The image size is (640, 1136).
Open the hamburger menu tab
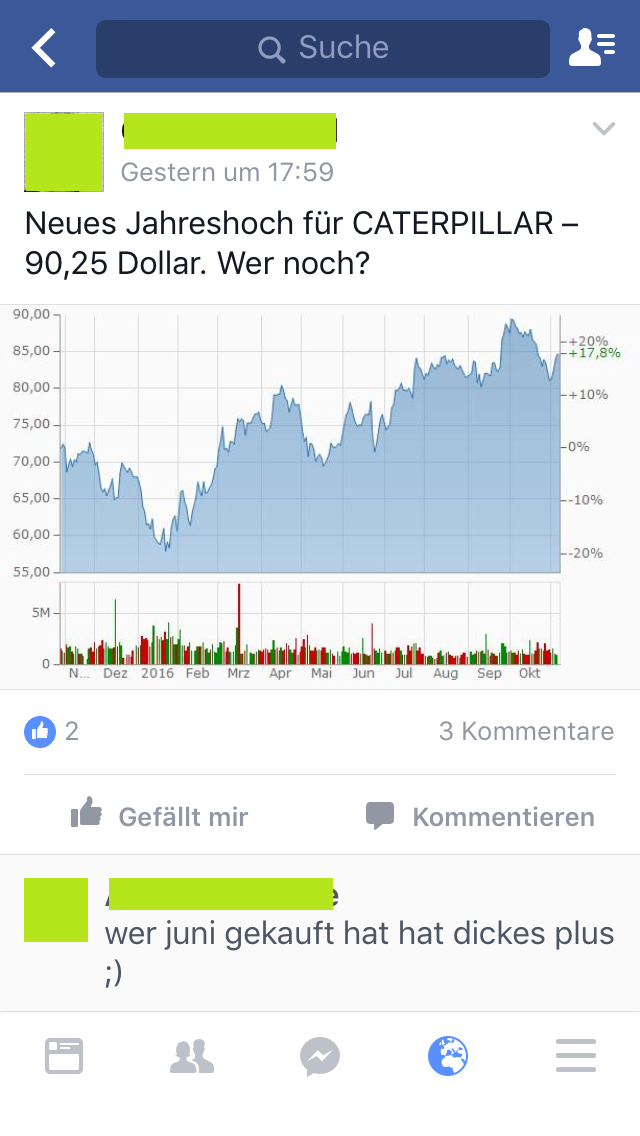click(x=576, y=1056)
